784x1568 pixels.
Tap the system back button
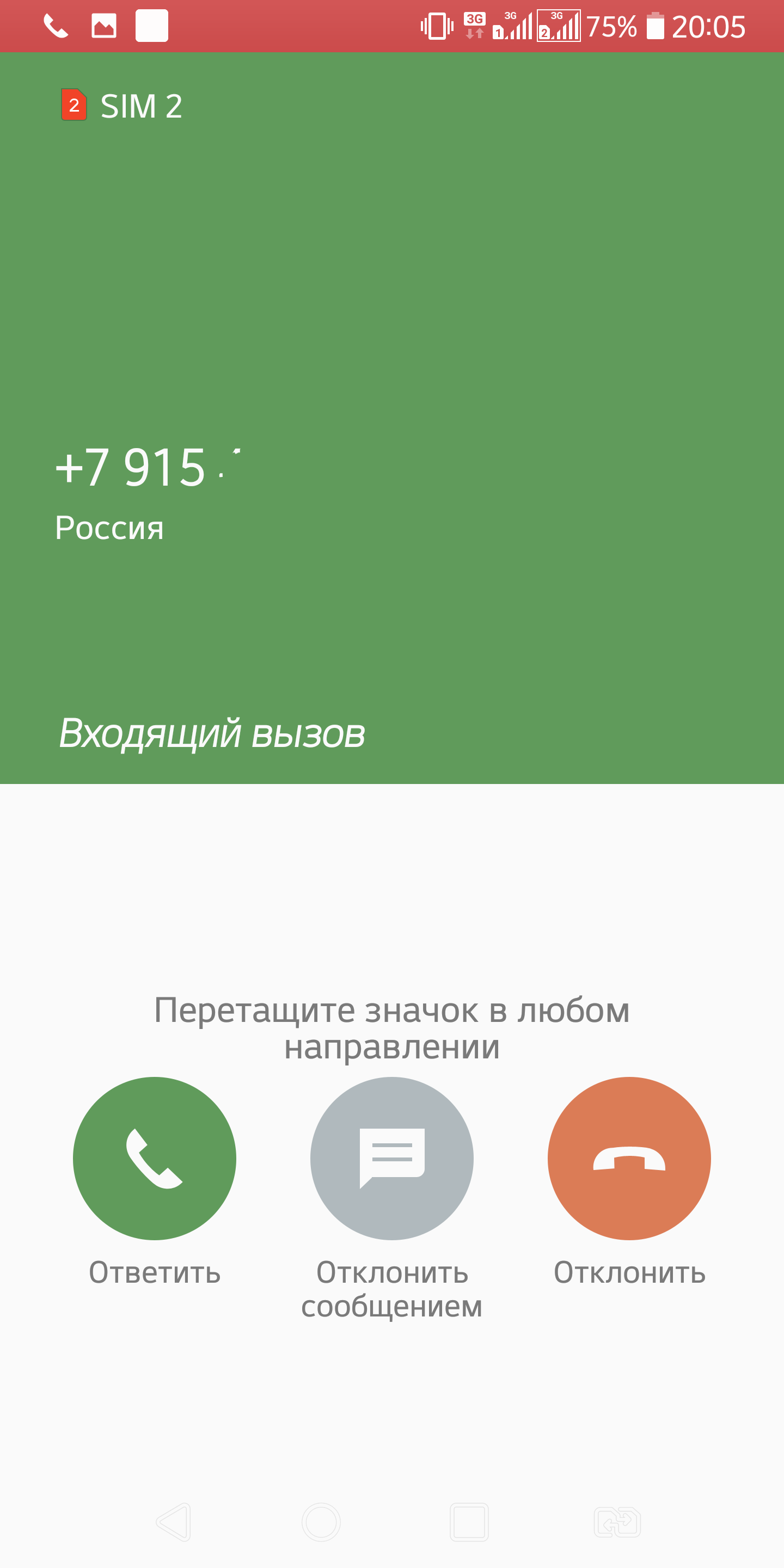(x=174, y=1522)
